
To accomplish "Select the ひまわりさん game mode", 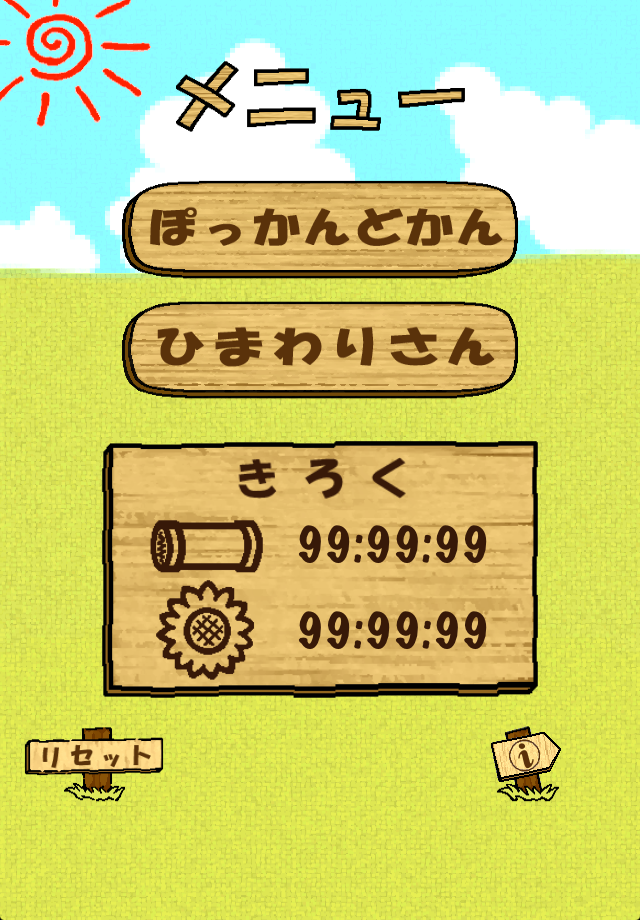I will pos(322,348).
